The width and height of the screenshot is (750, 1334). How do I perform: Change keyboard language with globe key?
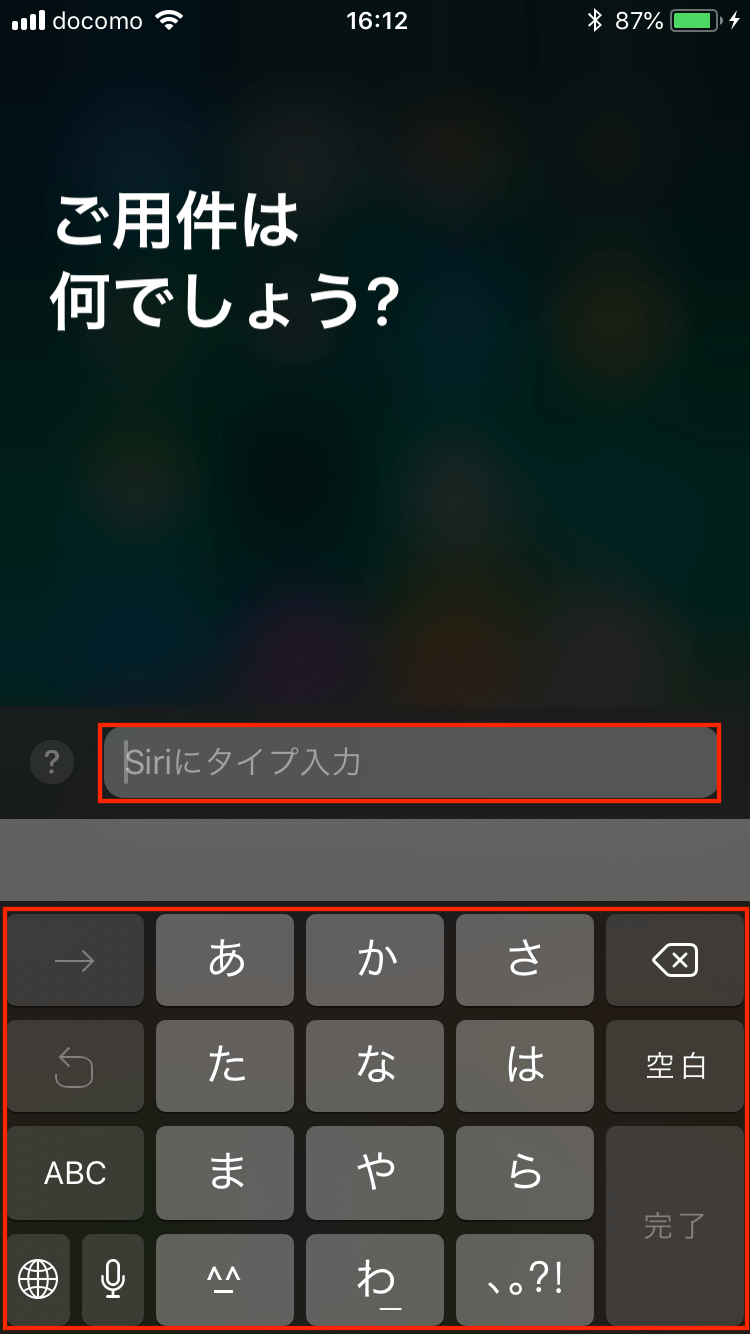[x=38, y=1278]
